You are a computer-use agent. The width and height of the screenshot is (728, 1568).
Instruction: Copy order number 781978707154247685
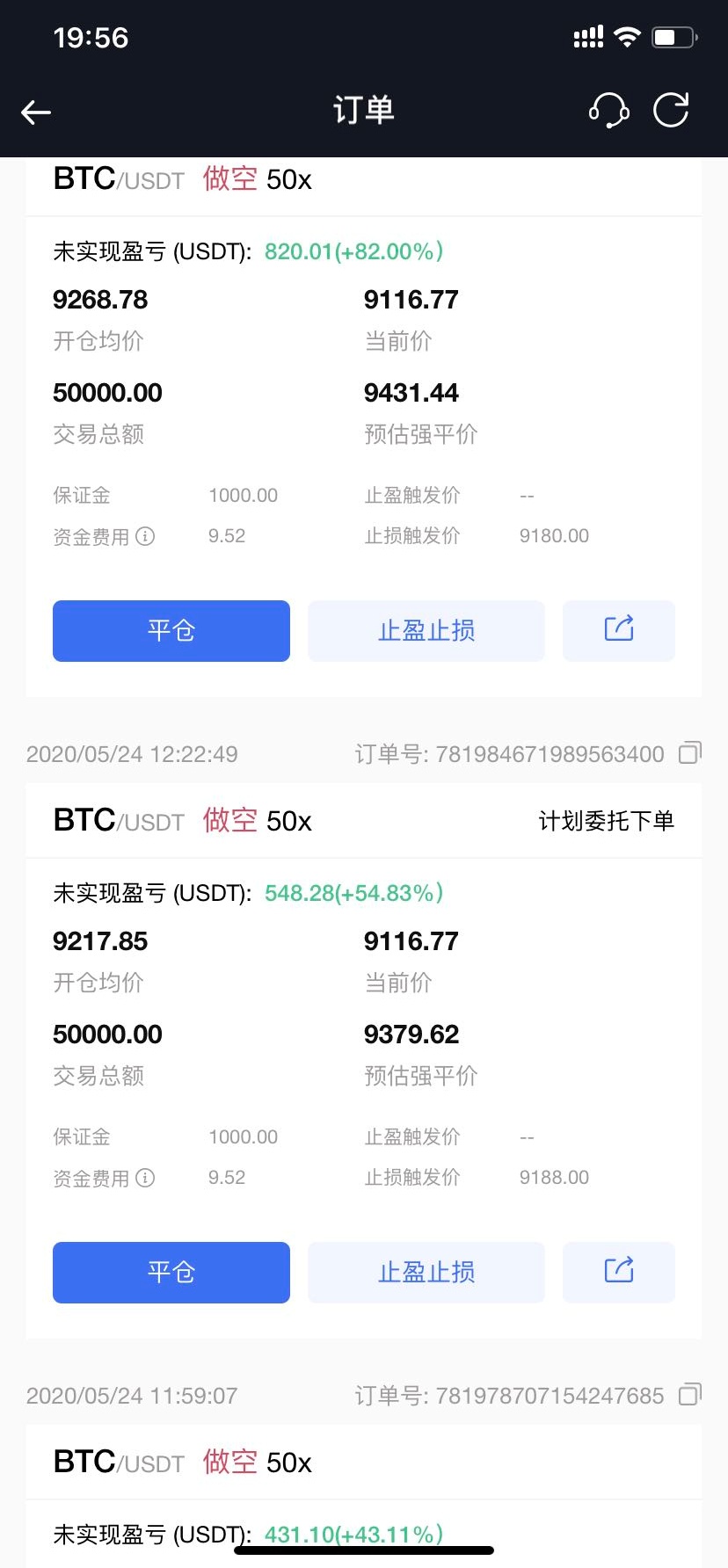pos(690,1395)
